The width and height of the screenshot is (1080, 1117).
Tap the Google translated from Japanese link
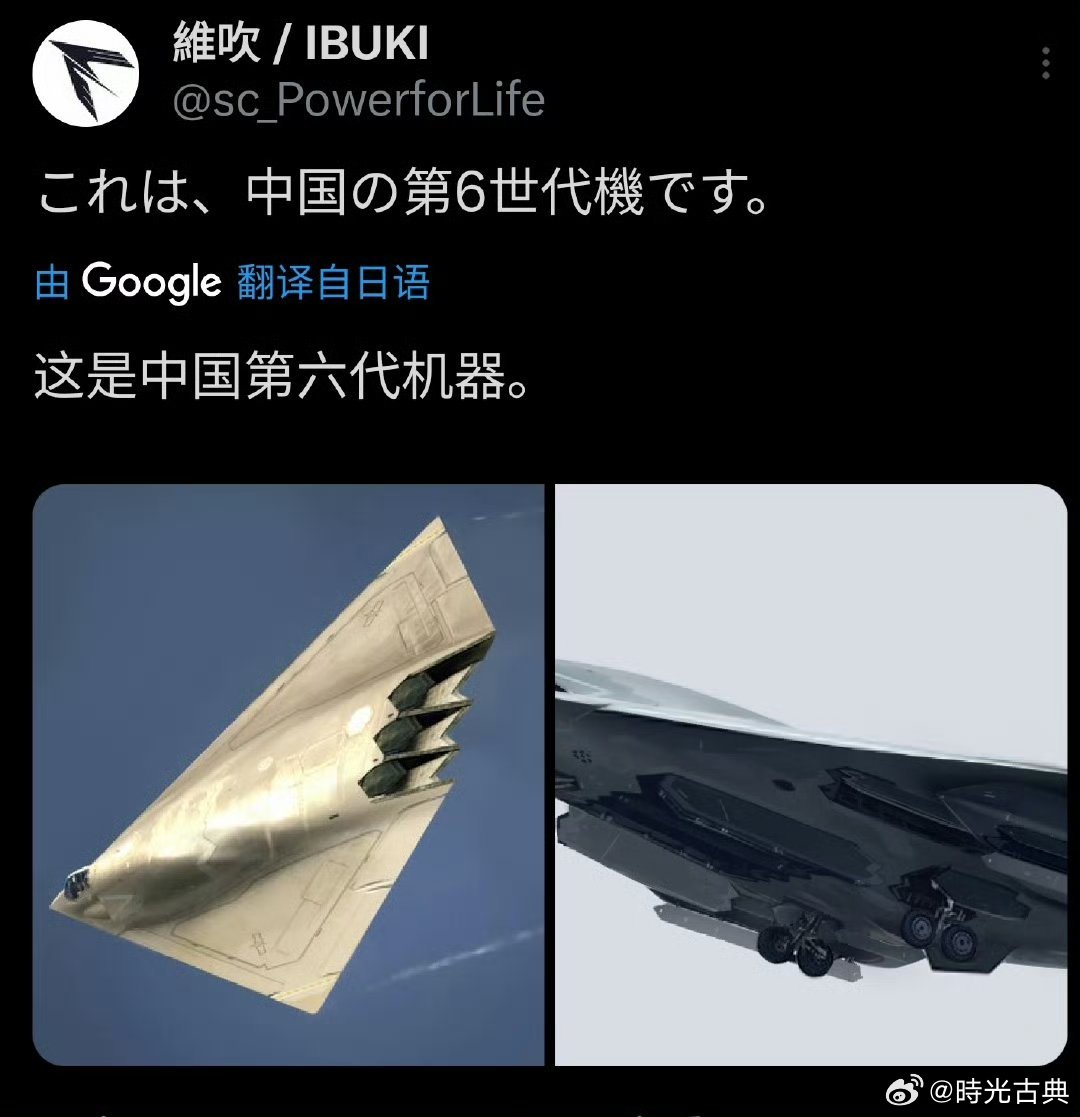coord(232,283)
